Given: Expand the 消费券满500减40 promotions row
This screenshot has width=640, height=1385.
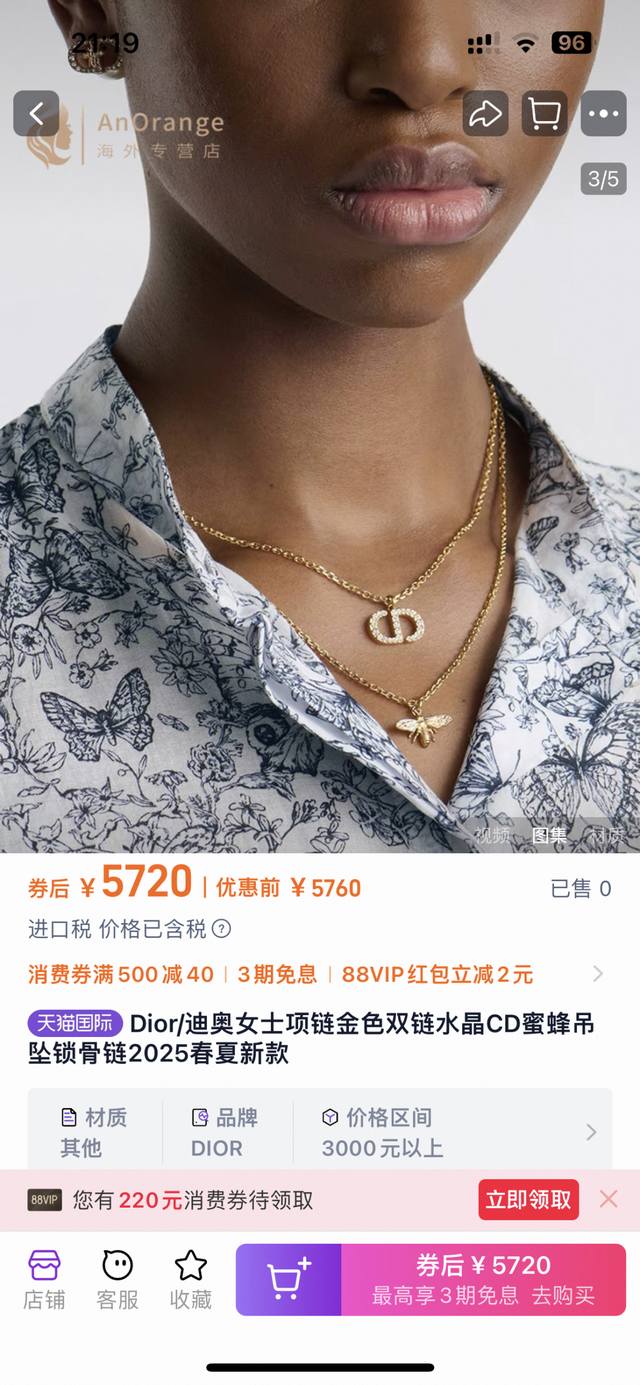Looking at the screenshot, I should click(x=598, y=973).
